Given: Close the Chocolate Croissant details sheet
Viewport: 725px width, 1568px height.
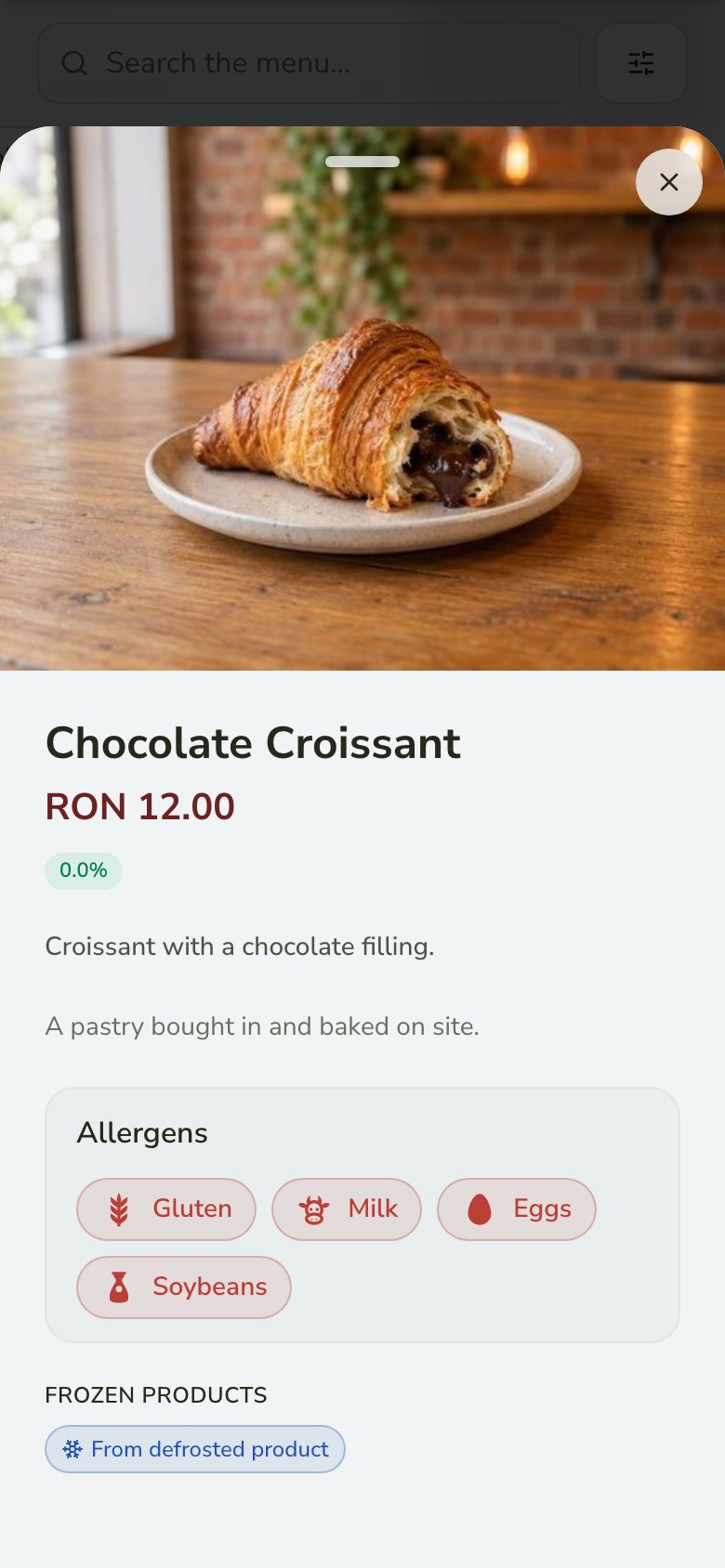Looking at the screenshot, I should pos(669,182).
